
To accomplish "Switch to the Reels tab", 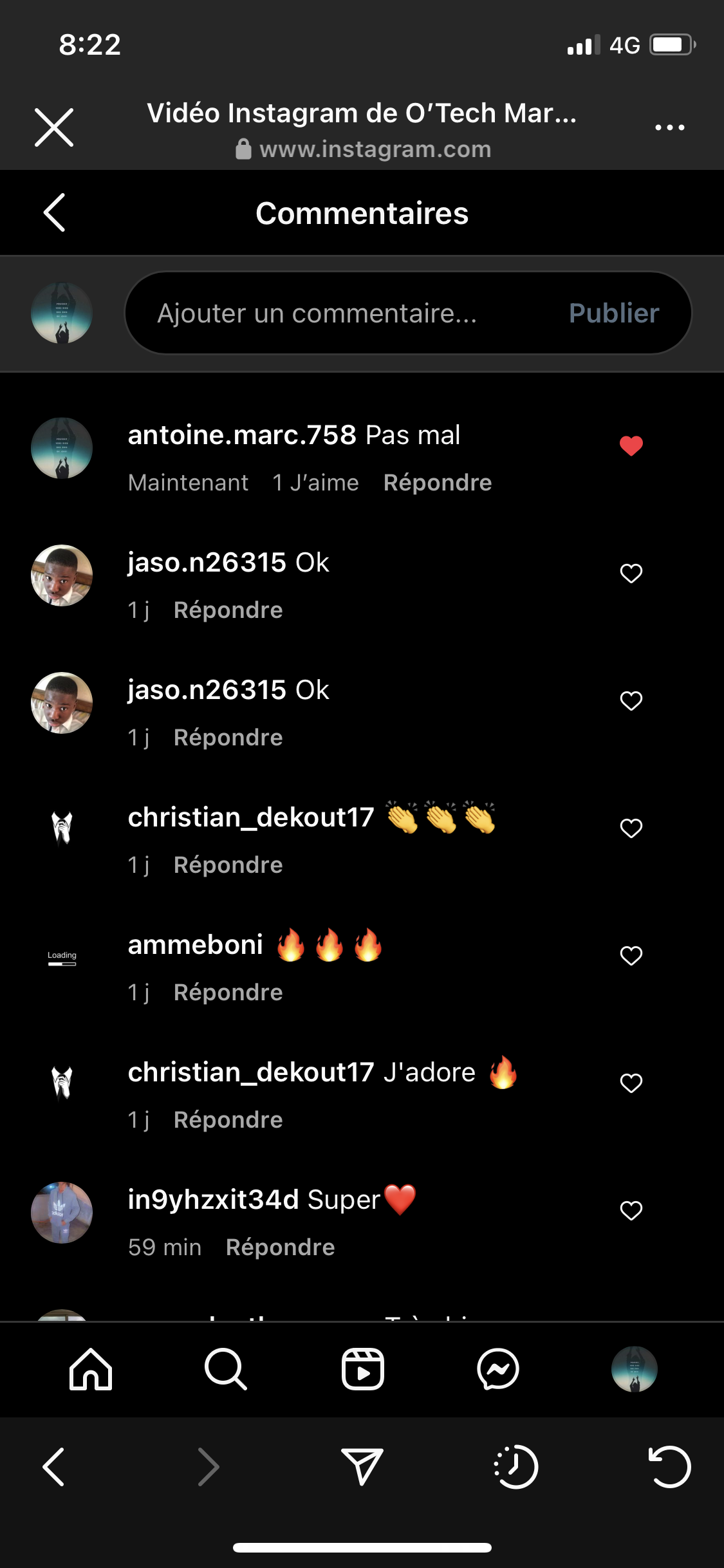I will click(362, 1369).
